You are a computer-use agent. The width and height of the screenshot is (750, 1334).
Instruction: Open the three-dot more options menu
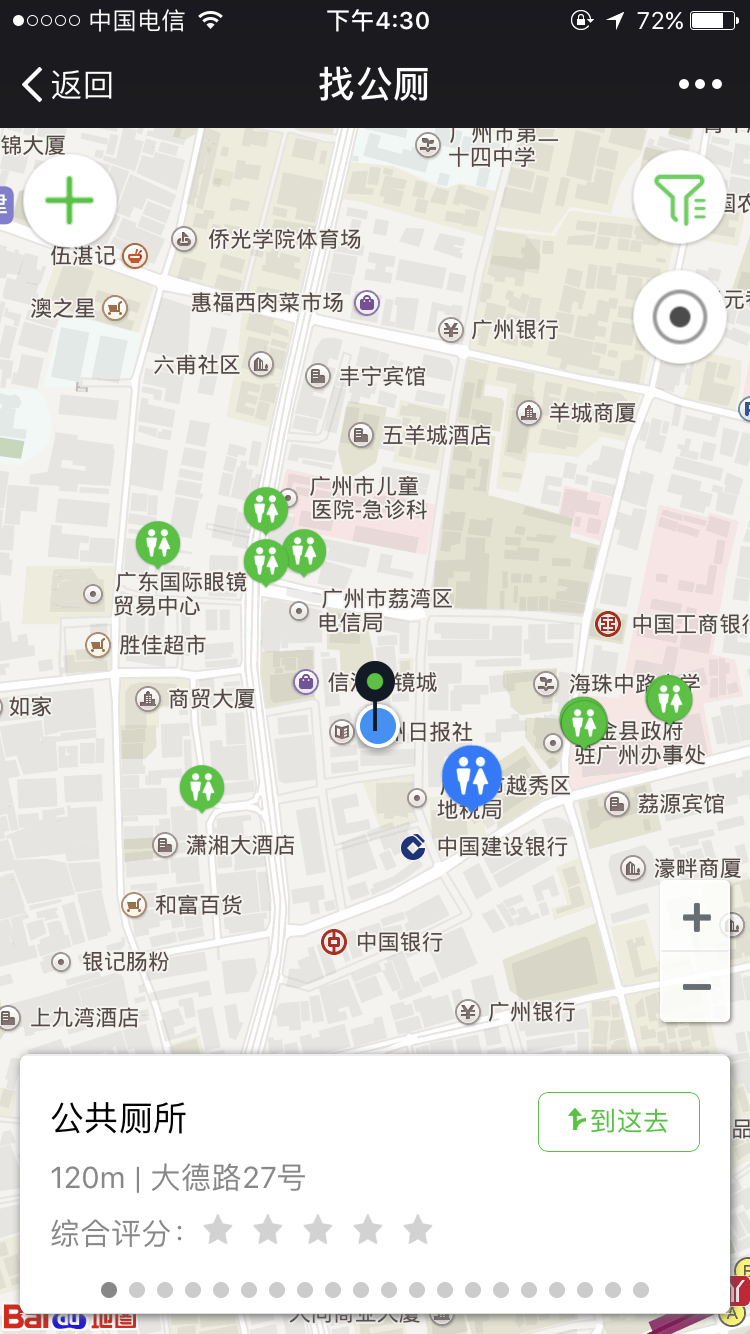700,85
